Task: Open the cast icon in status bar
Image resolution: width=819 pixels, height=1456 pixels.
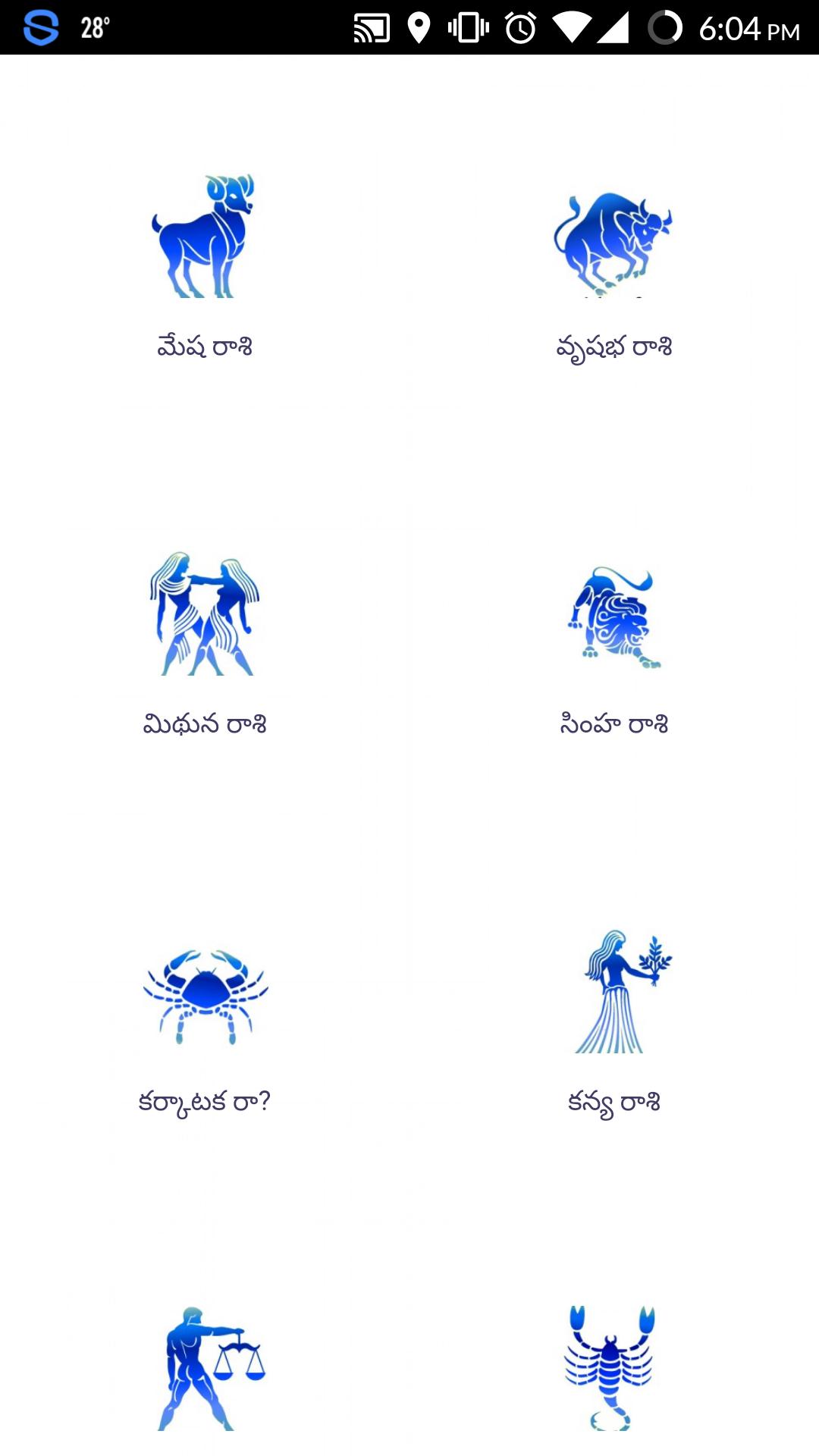Action: click(372, 27)
